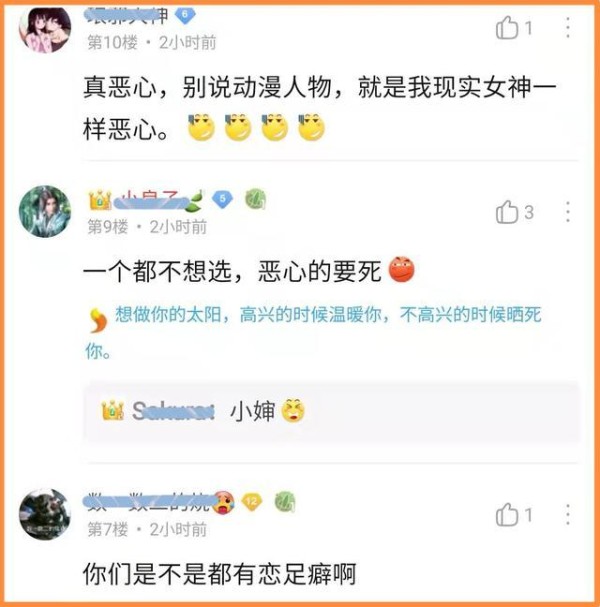View the 第9楼 commenter's profile picture
This screenshot has height=607, width=600.
pyautogui.click(x=45, y=211)
